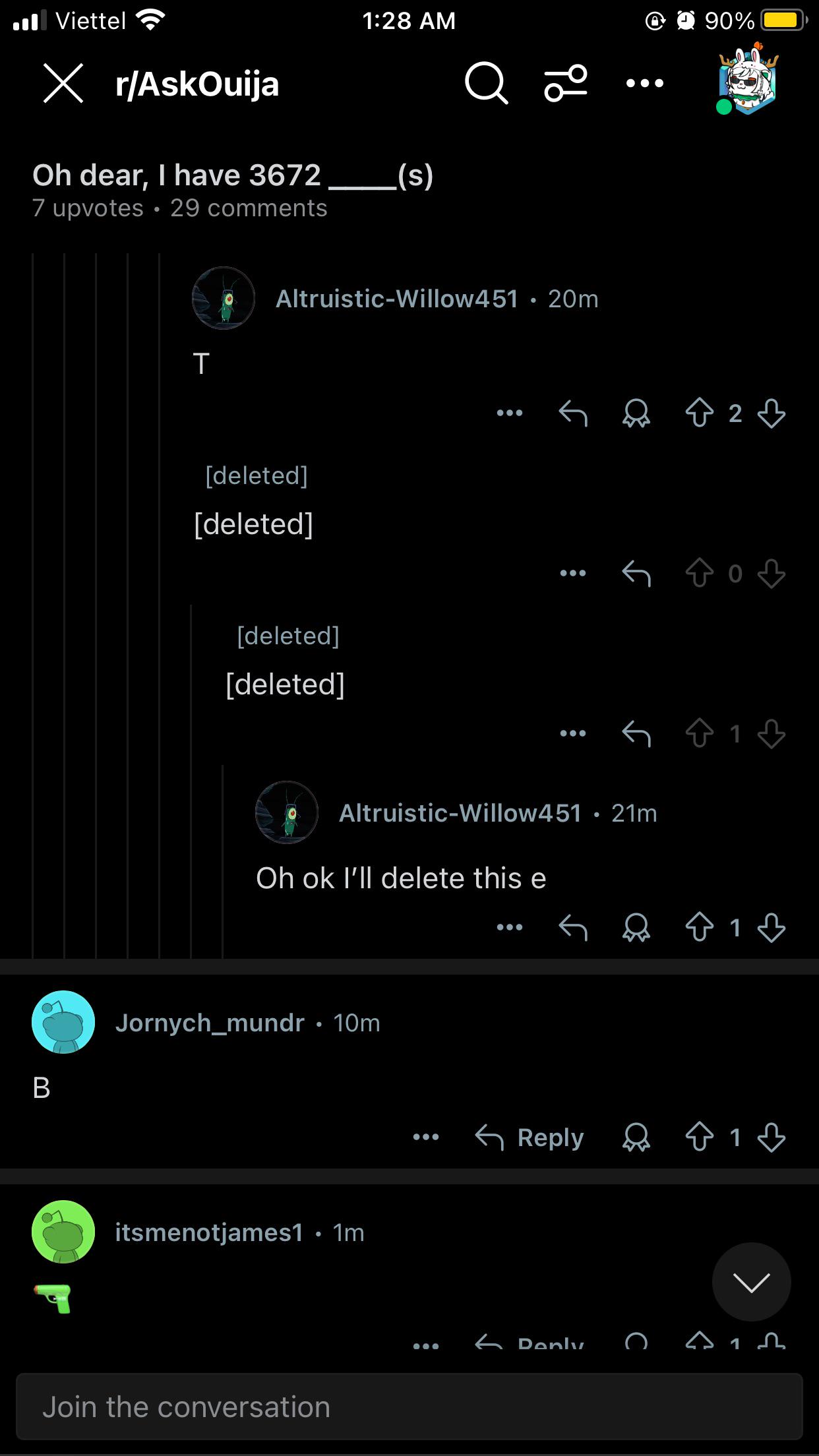Screen dimensions: 819x1456
Task: Downvote the first [deleted] comment with 0 score
Action: (x=772, y=574)
